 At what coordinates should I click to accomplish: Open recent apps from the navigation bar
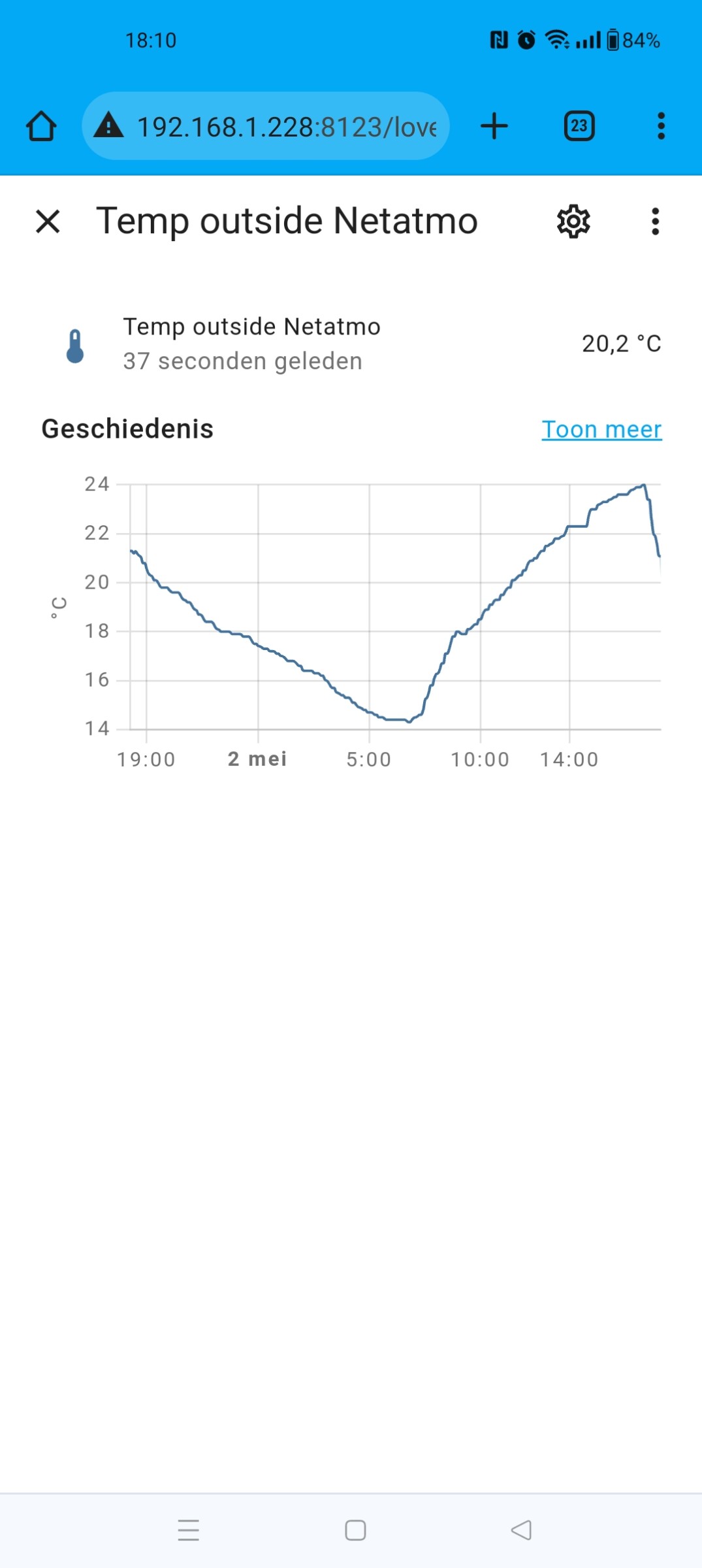point(189,1530)
